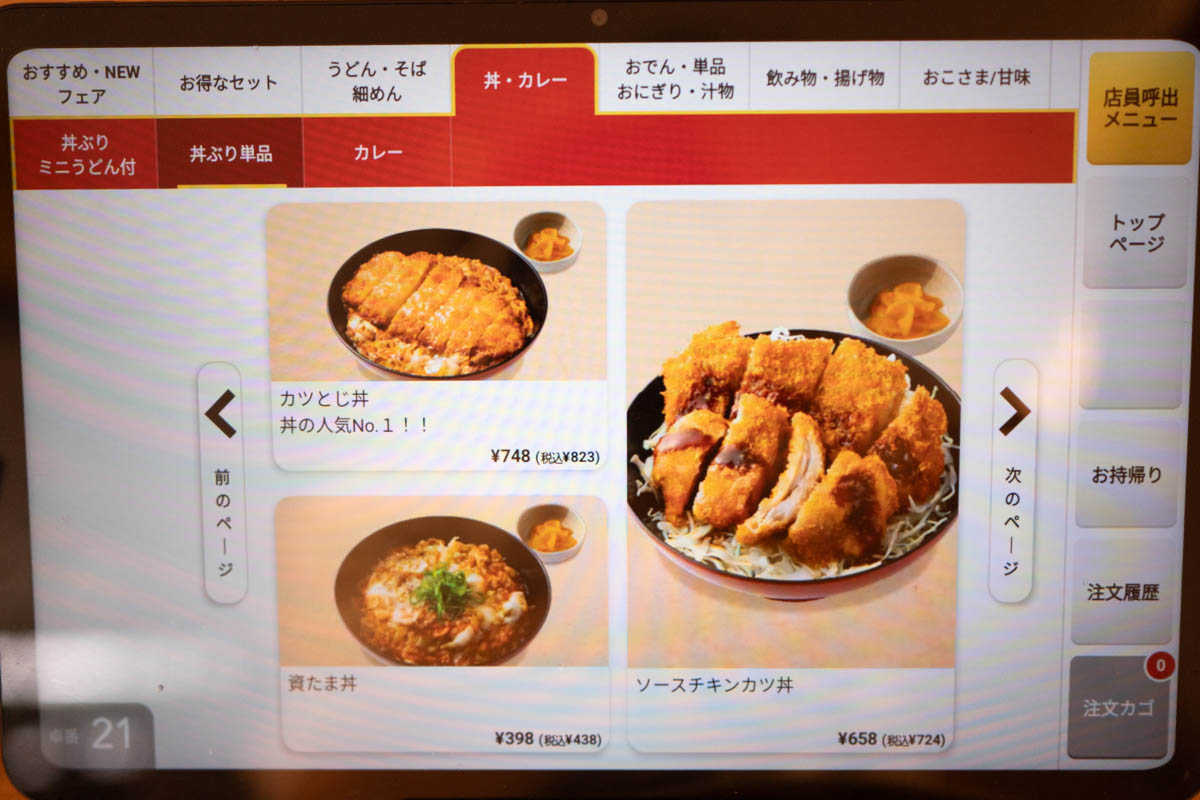Open おでん・単品おにぎり・汁物 tab
Viewport: 1200px width, 800px height.
(x=674, y=79)
